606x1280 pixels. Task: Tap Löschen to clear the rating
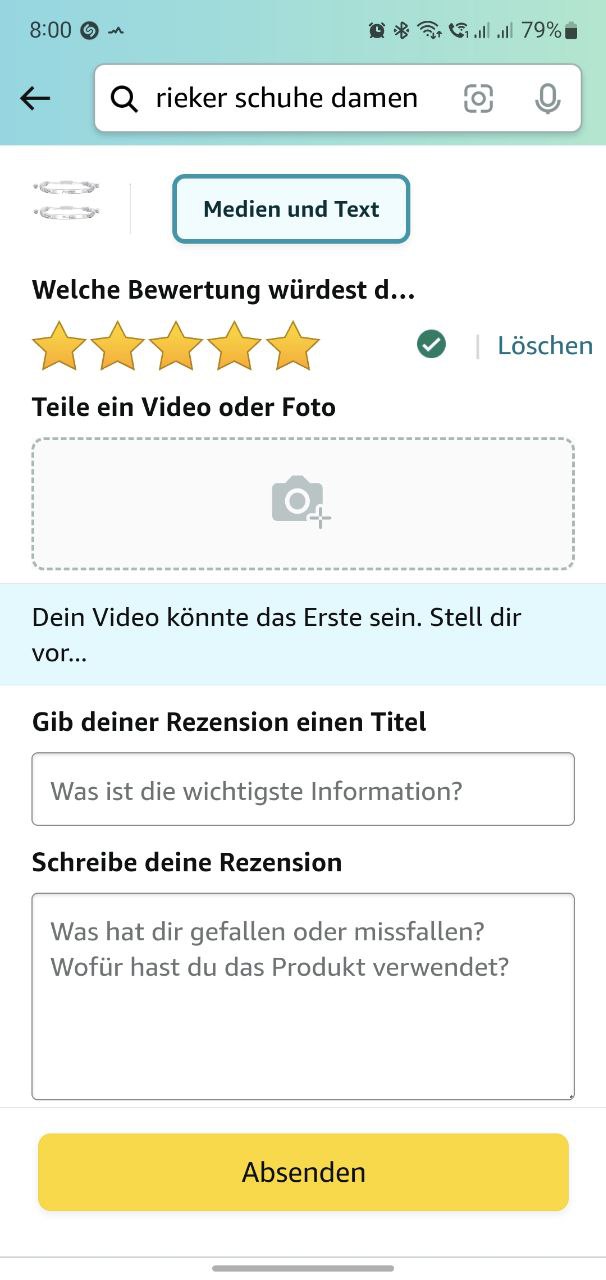coord(544,346)
